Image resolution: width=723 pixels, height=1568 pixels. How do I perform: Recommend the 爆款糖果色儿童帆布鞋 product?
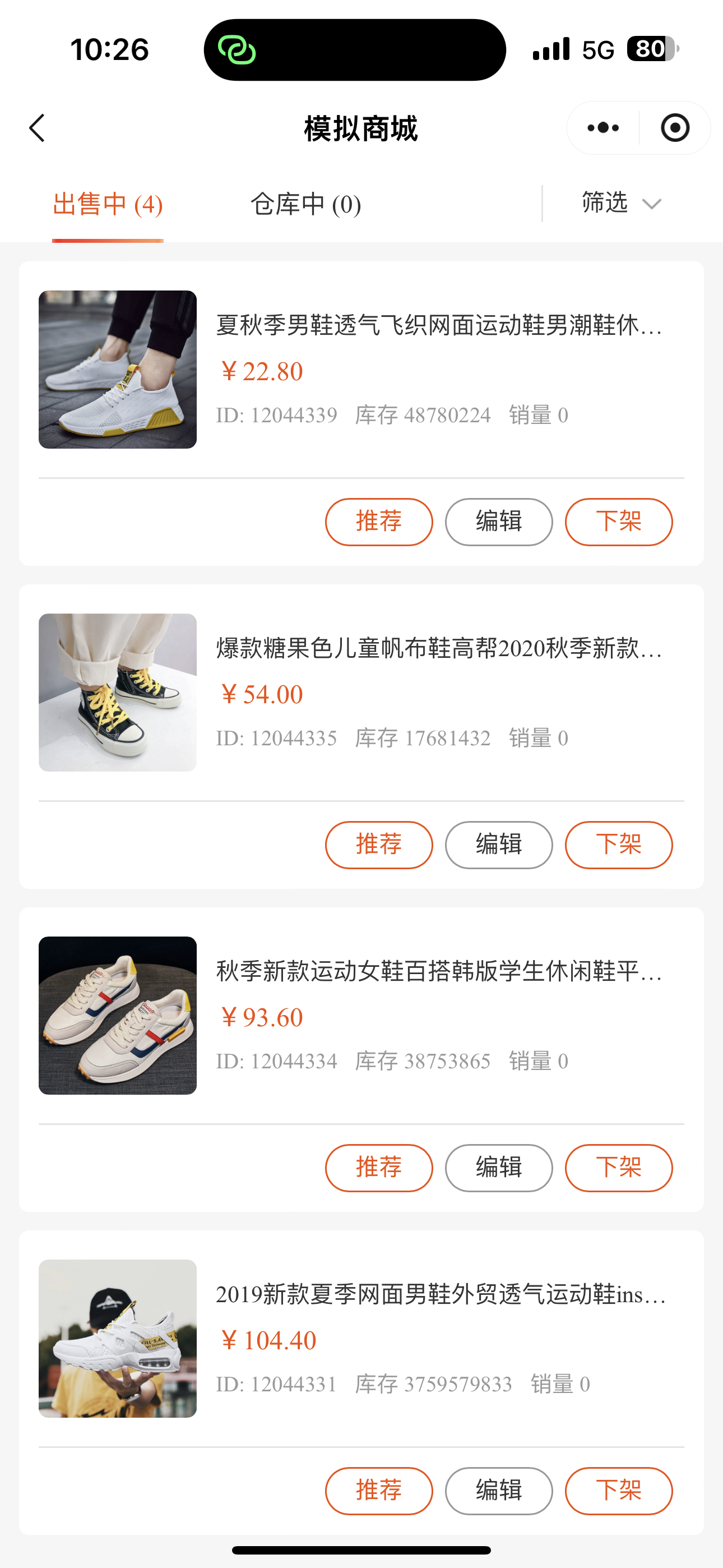click(378, 845)
